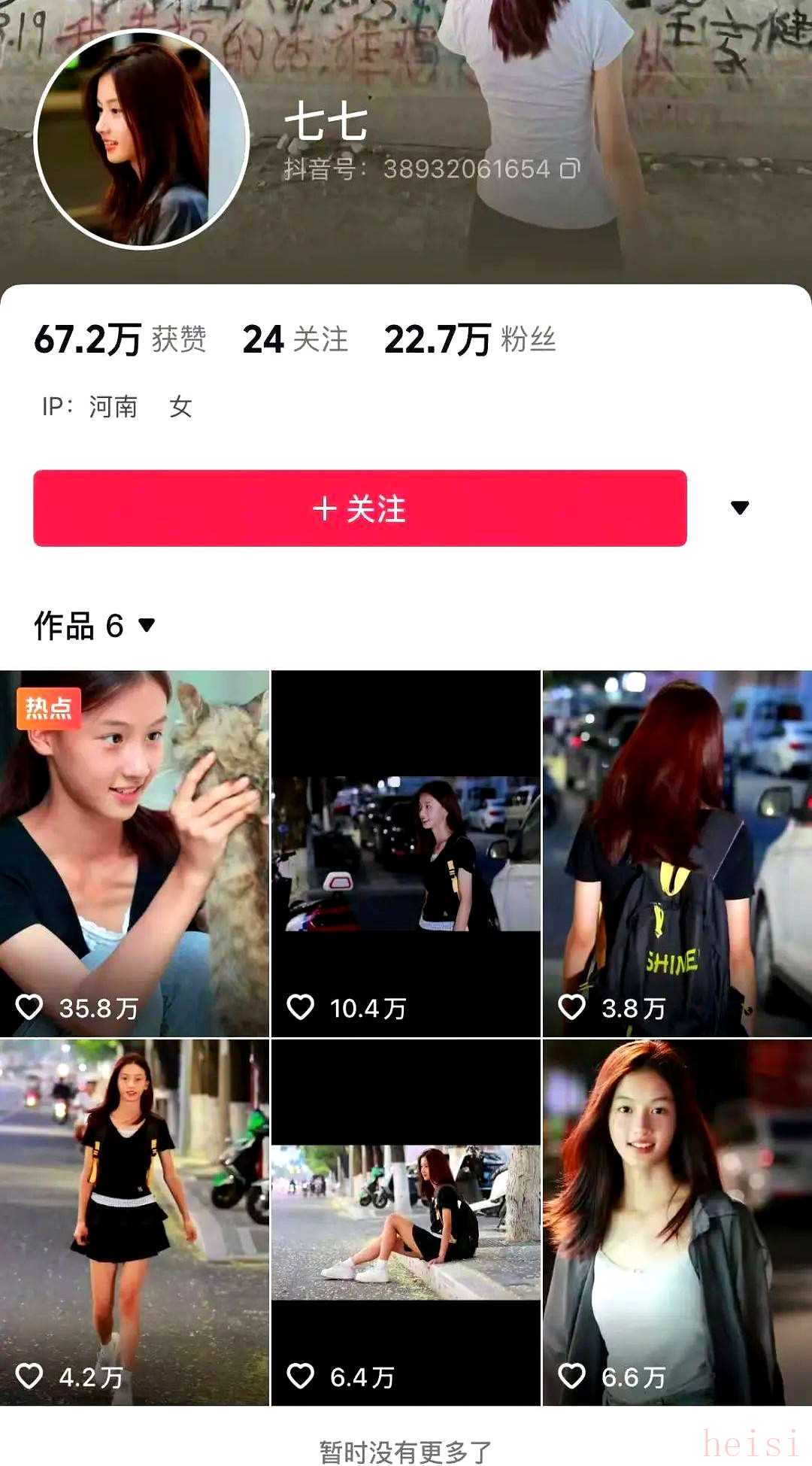Watch the video with 6.6万 likes

(677, 1222)
